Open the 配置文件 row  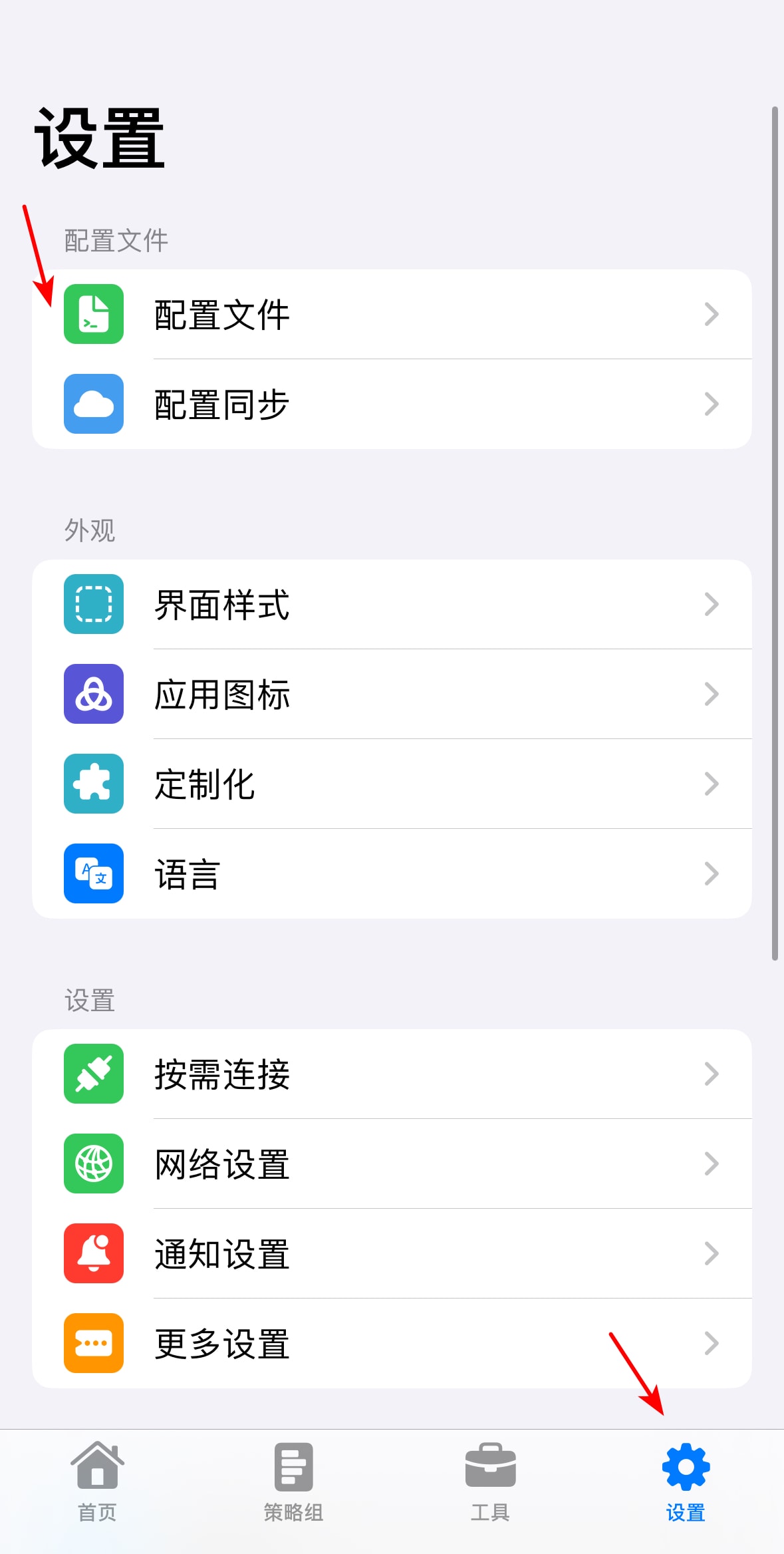[x=392, y=314]
